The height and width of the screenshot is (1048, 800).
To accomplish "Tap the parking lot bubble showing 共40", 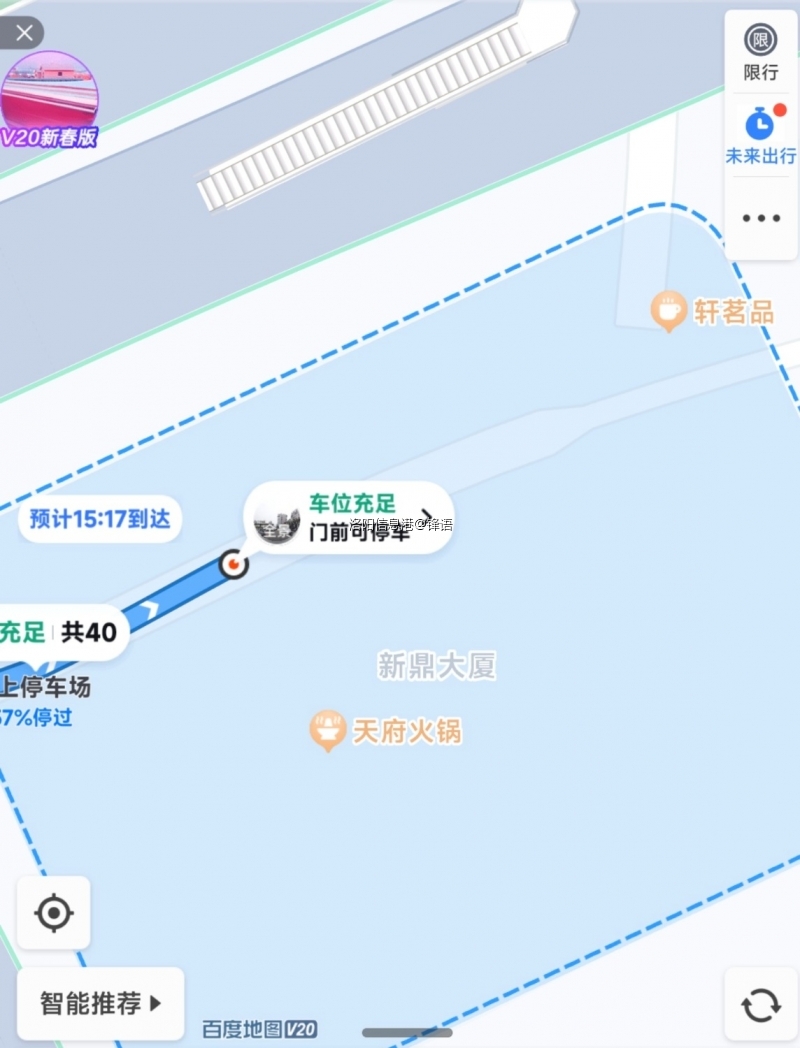I will [x=62, y=632].
